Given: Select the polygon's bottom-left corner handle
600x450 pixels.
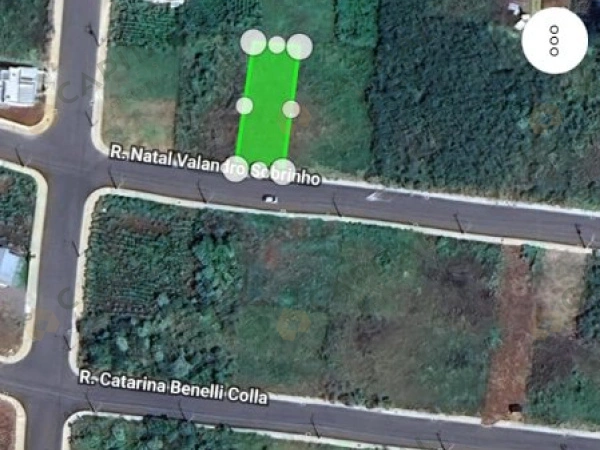Looking at the screenshot, I should [x=236, y=168].
